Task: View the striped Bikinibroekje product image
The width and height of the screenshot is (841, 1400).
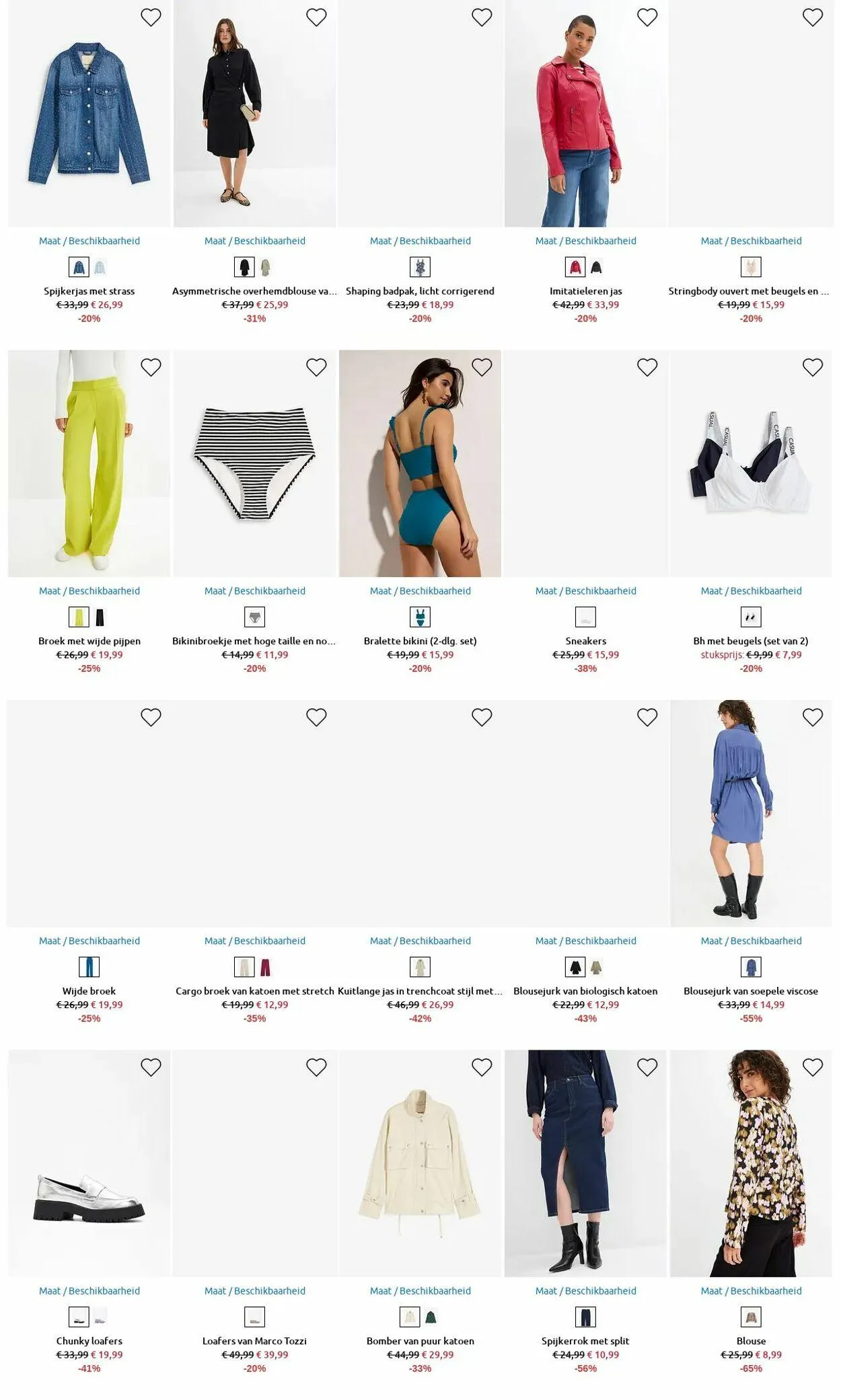Action: [254, 463]
